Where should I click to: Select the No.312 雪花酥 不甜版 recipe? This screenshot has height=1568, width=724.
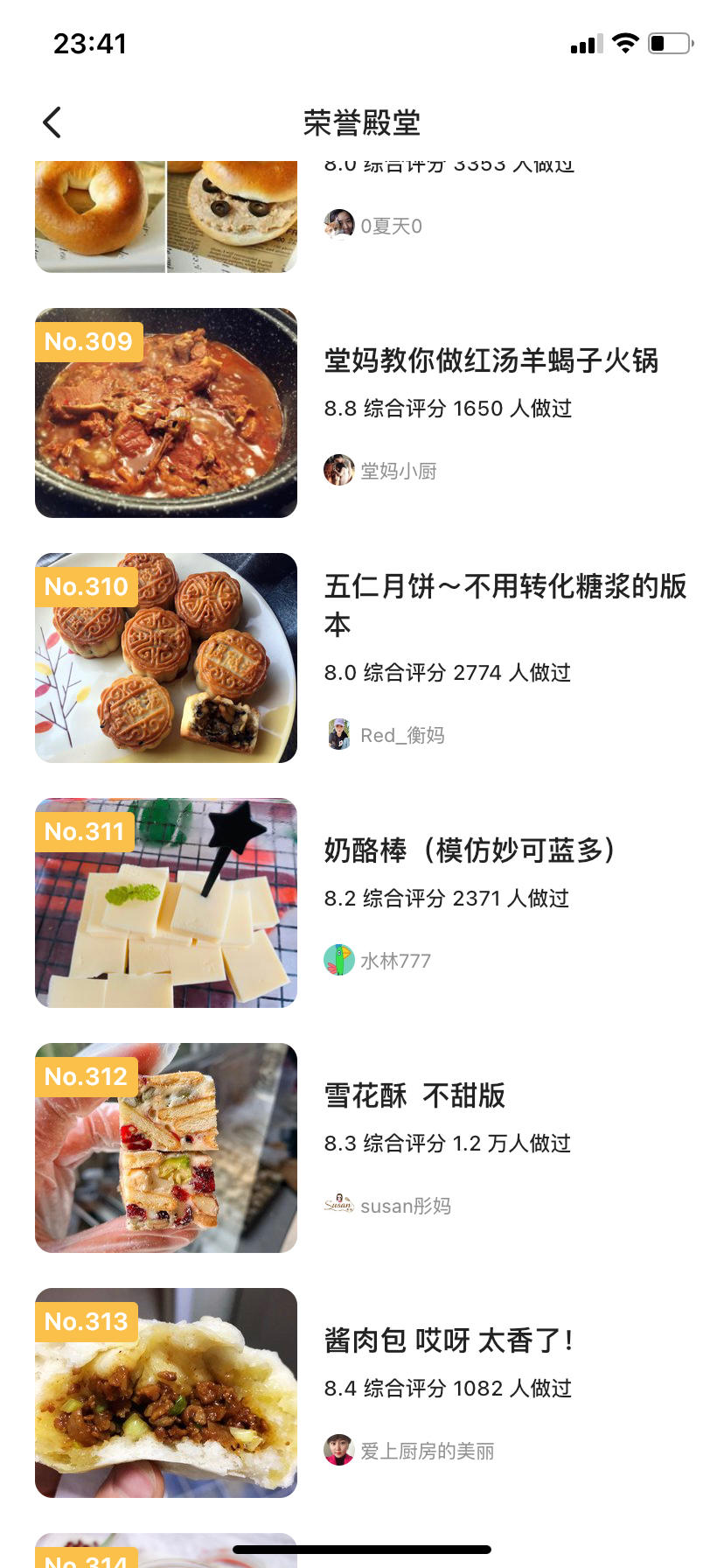click(x=414, y=1095)
